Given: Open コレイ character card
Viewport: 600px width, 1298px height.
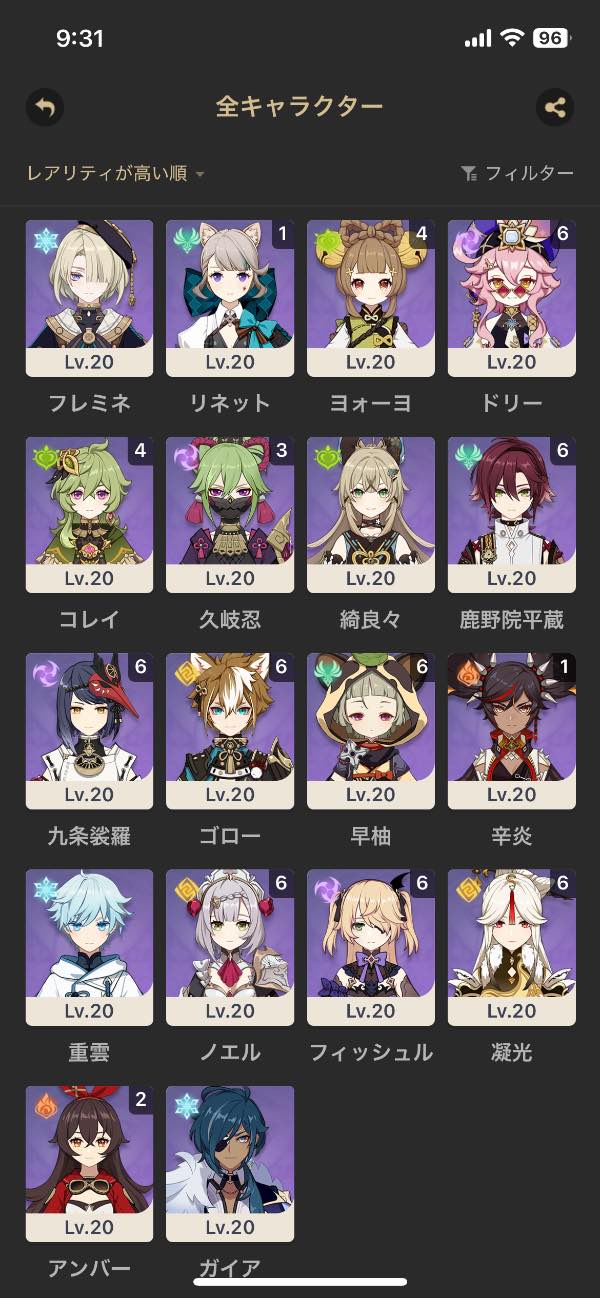Looking at the screenshot, I should click(89, 514).
